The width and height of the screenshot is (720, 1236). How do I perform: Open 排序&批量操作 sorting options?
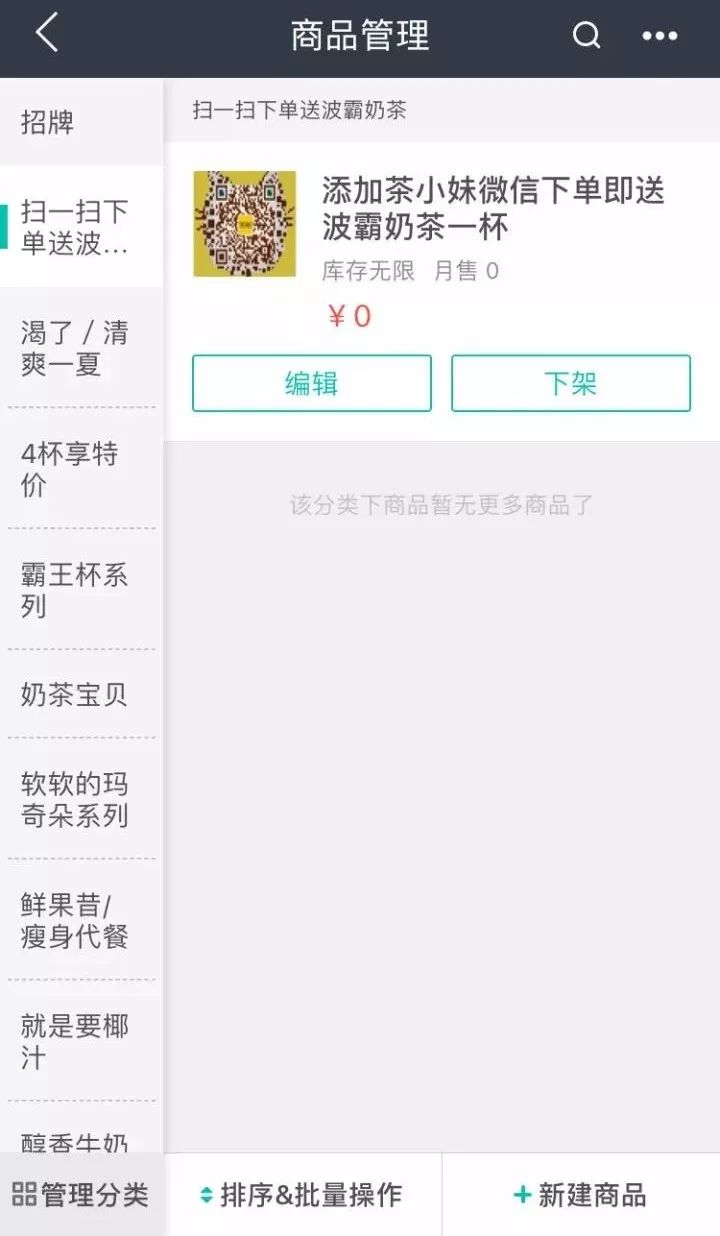point(302,1194)
